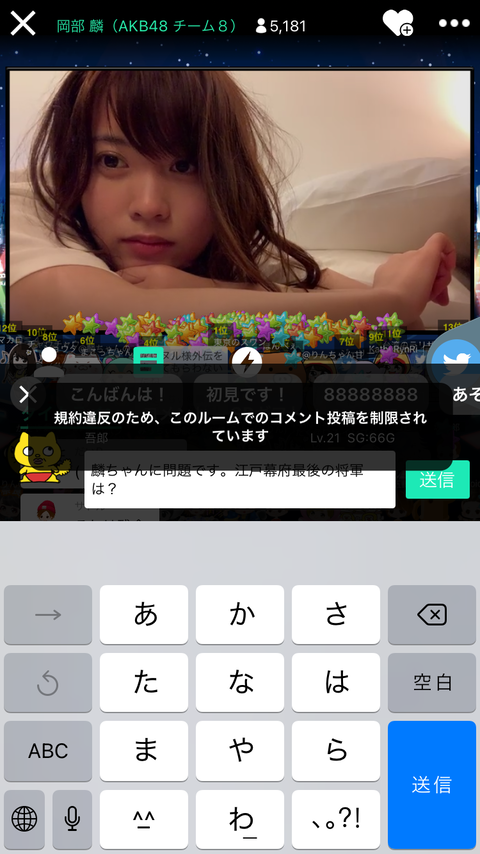Select the 初見です！ quick comment chip
This screenshot has width=480, height=854.
(247, 394)
